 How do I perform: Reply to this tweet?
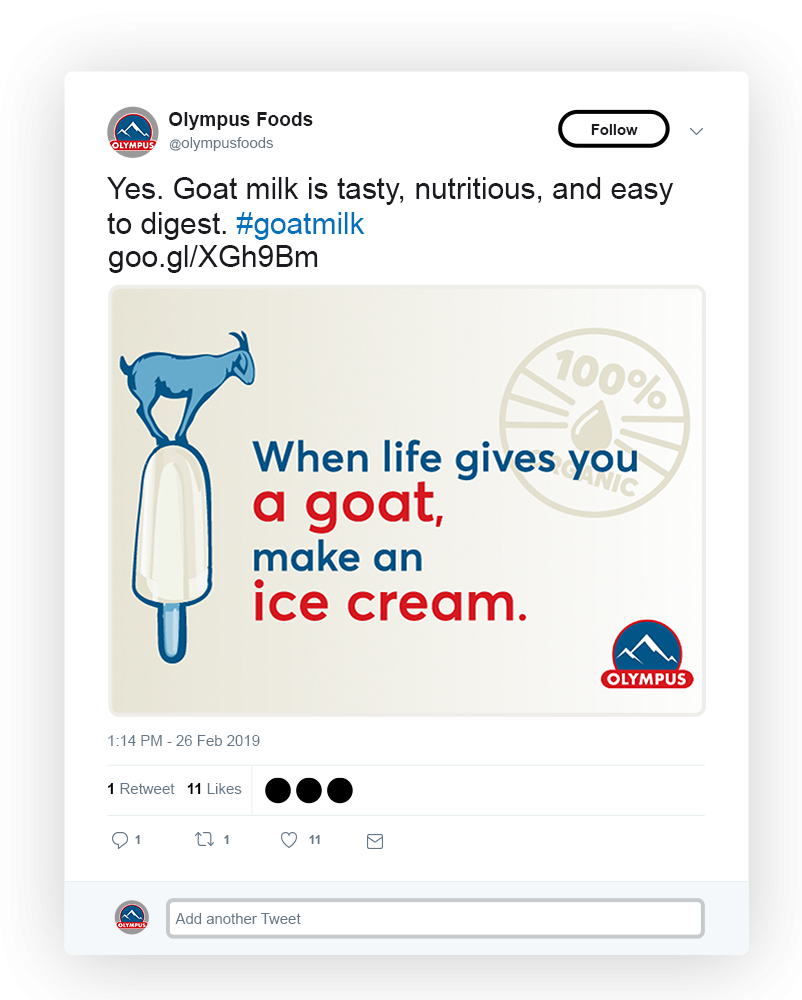point(120,841)
